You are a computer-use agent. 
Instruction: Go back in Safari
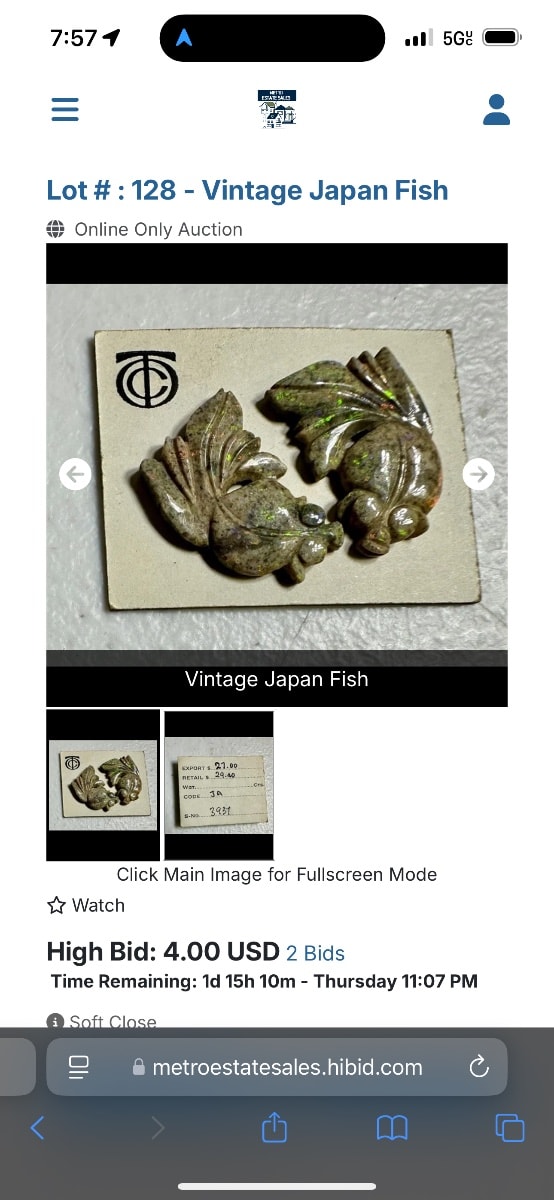pos(37,1128)
